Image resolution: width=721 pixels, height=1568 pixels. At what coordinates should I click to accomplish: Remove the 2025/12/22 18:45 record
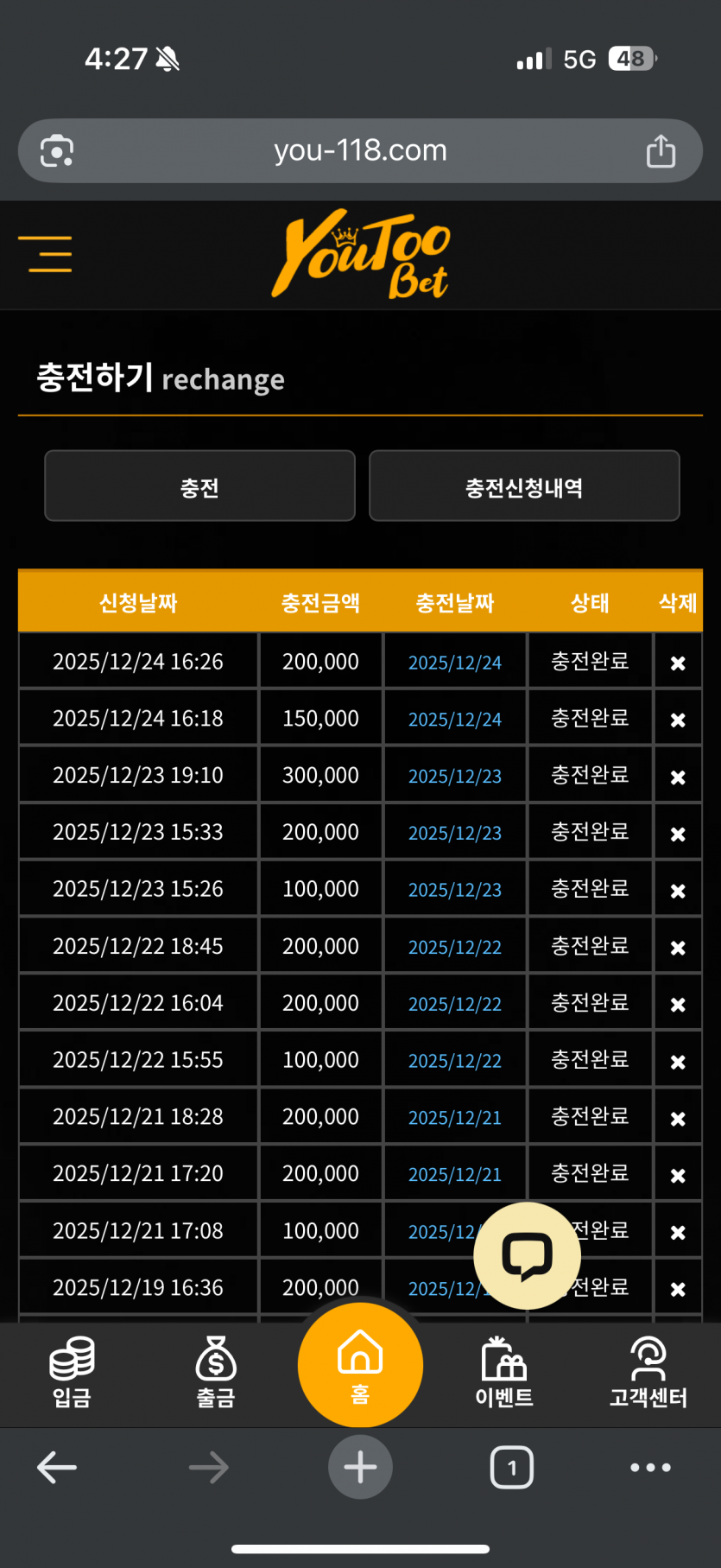pos(678,948)
